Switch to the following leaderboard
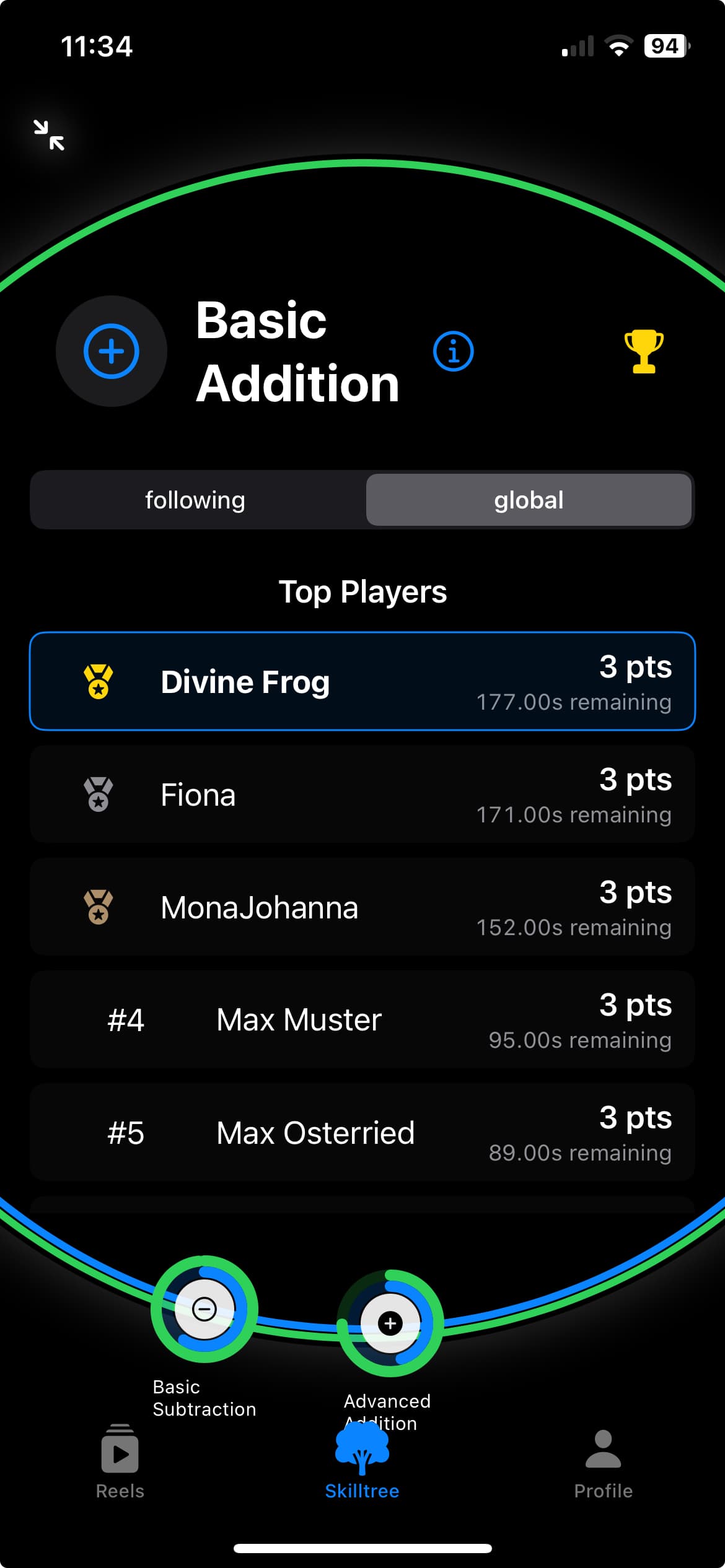The height and width of the screenshot is (1568, 725). (196, 500)
